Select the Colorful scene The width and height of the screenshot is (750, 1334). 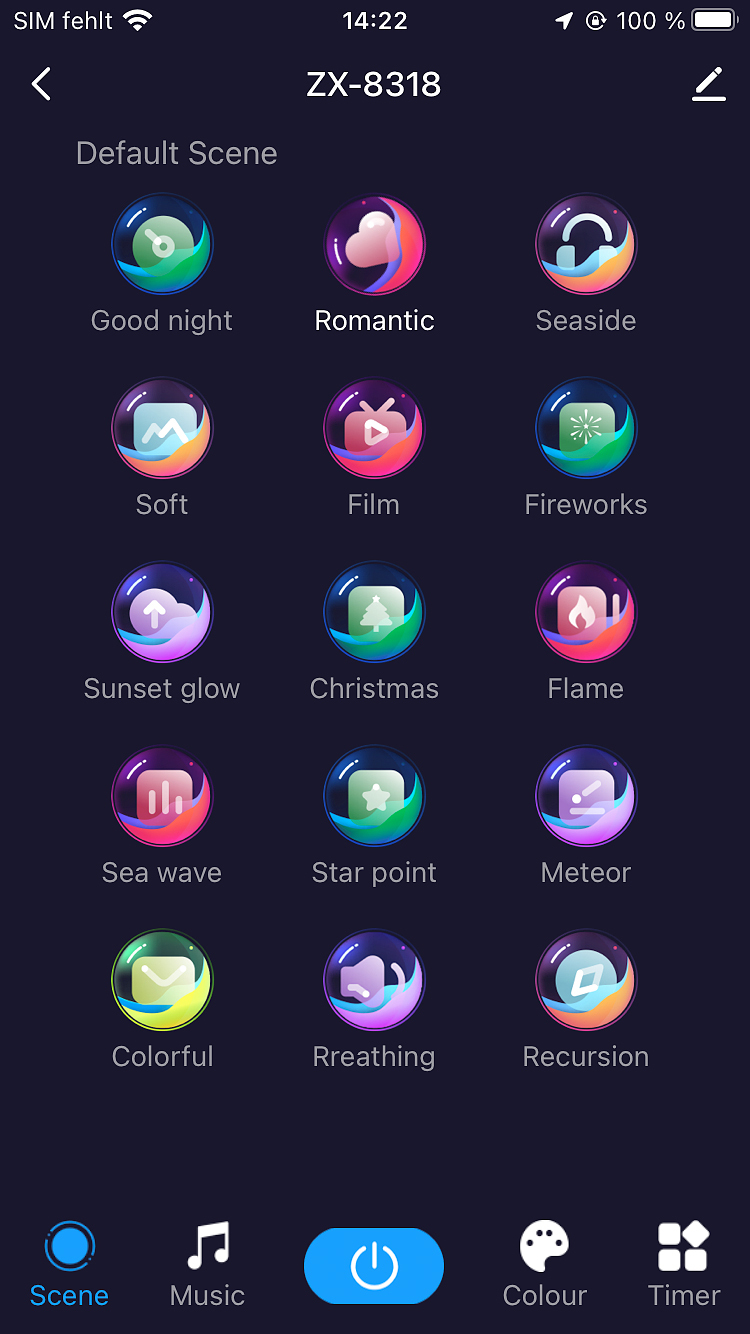click(162, 981)
